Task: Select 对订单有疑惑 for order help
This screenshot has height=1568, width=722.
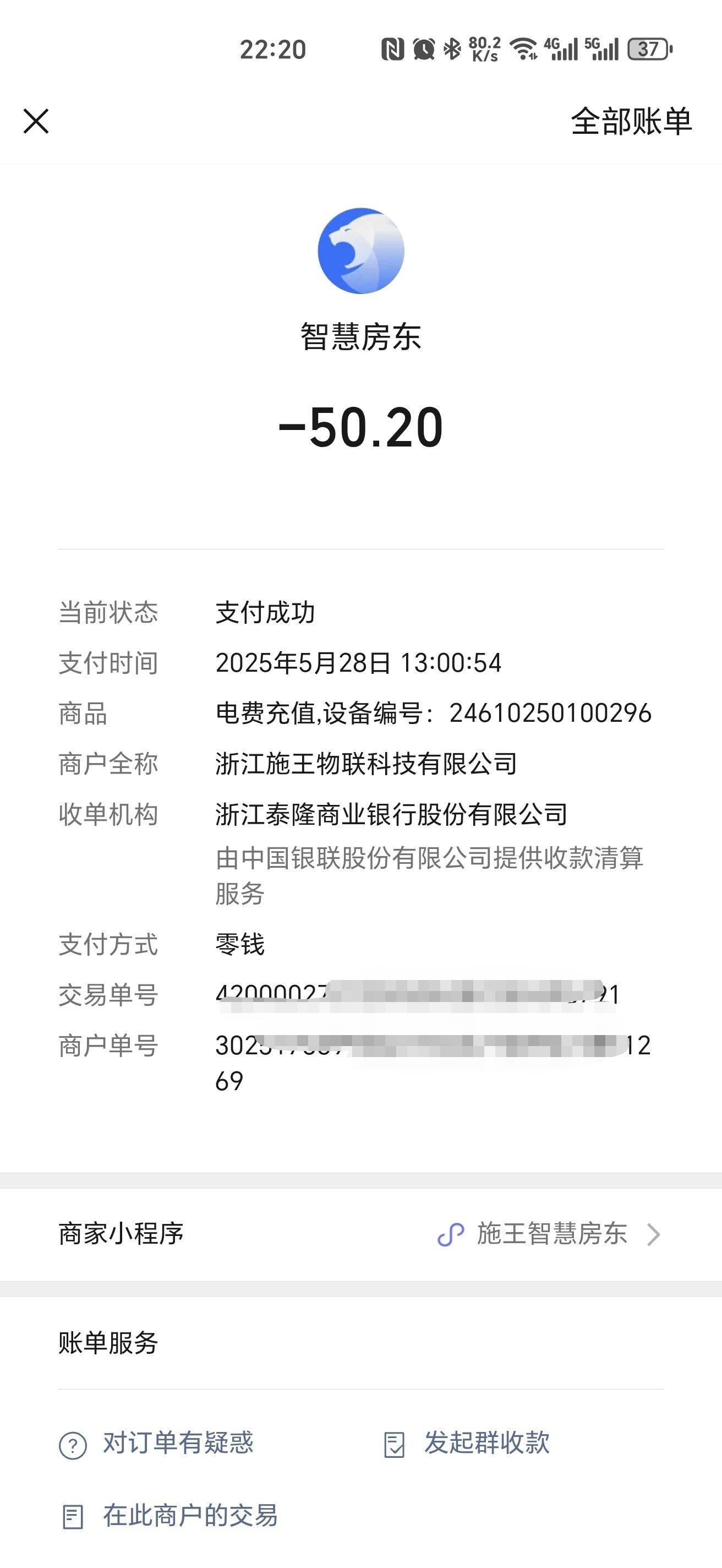Action: 156,1443
